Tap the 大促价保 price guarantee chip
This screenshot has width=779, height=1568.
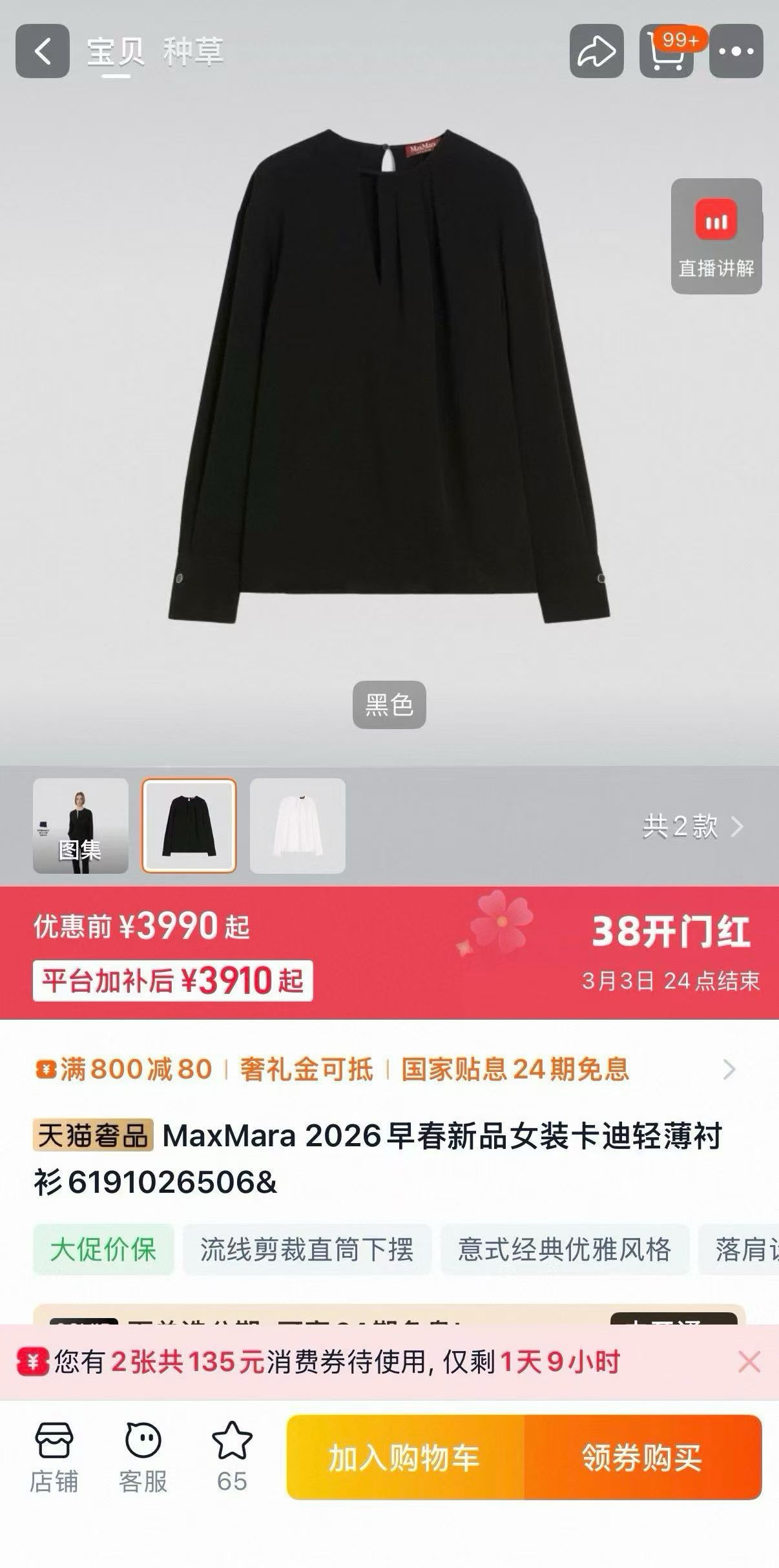(103, 1249)
